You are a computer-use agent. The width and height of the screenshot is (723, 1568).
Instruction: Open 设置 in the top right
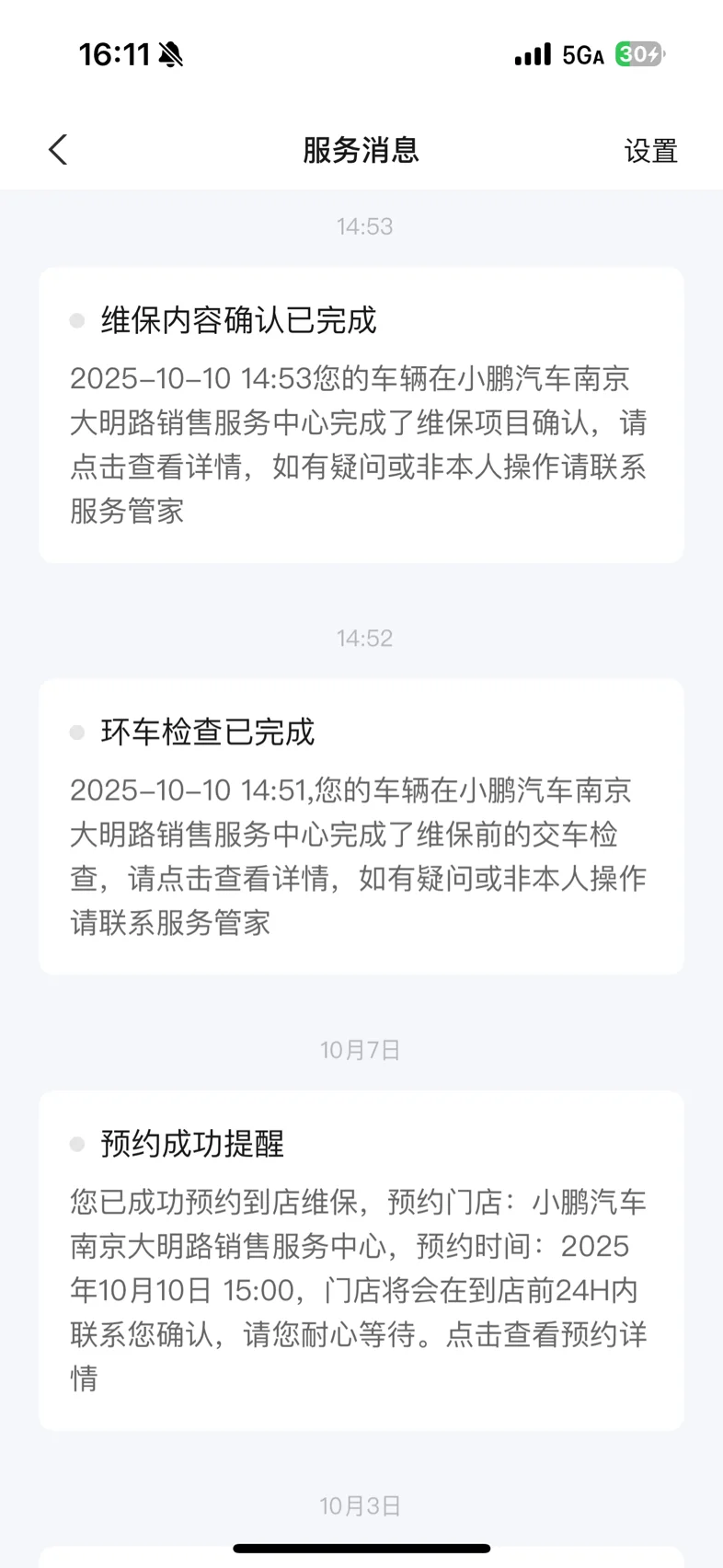650,151
